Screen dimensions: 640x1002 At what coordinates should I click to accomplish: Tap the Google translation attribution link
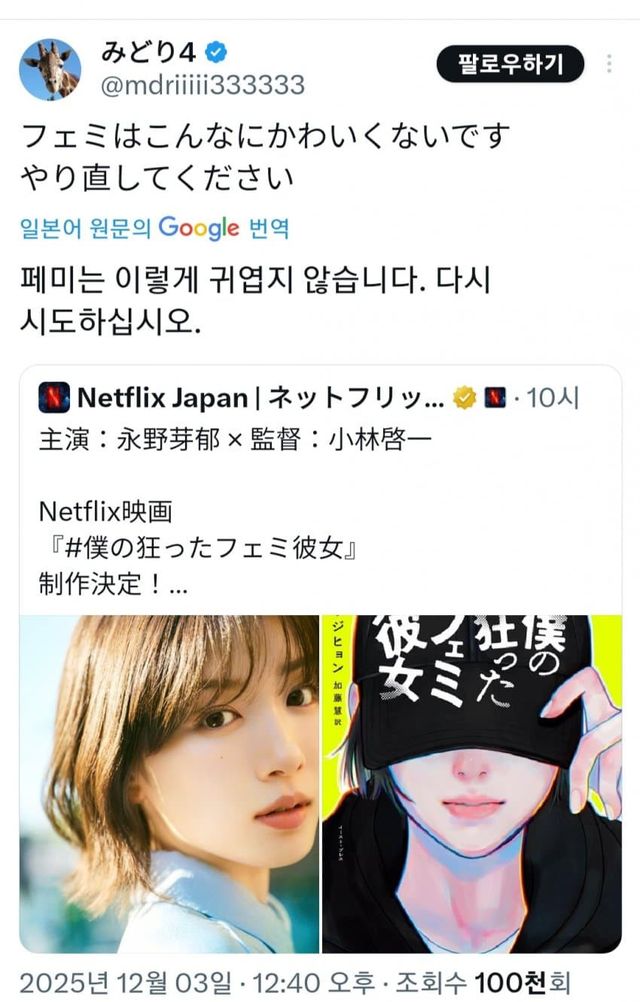coord(155,228)
